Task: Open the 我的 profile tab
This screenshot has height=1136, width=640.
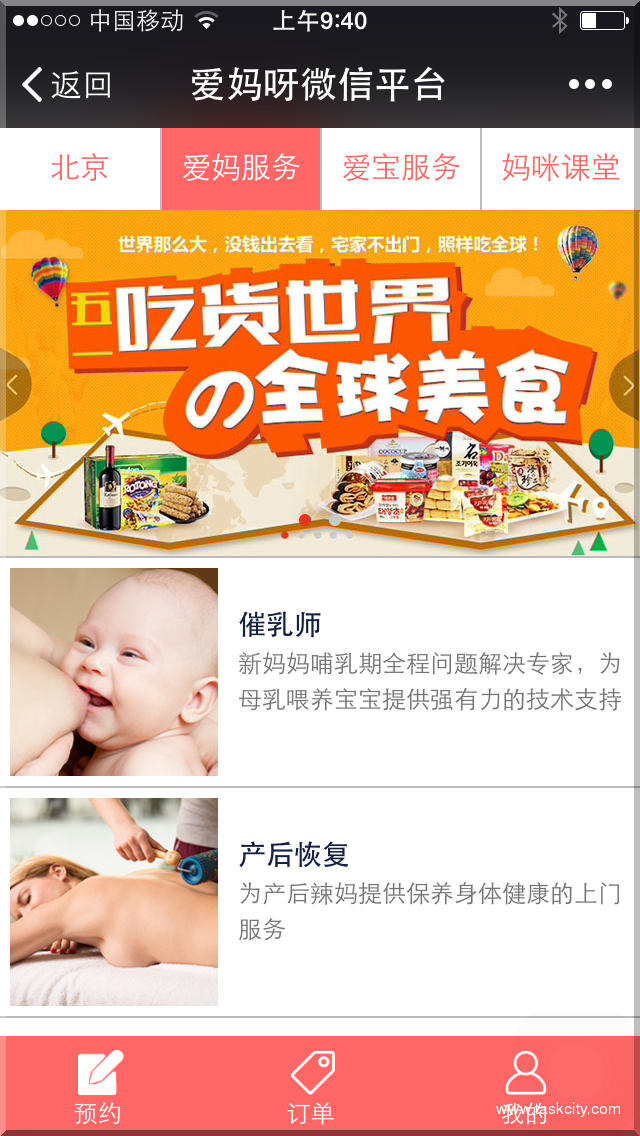Action: point(525,1086)
